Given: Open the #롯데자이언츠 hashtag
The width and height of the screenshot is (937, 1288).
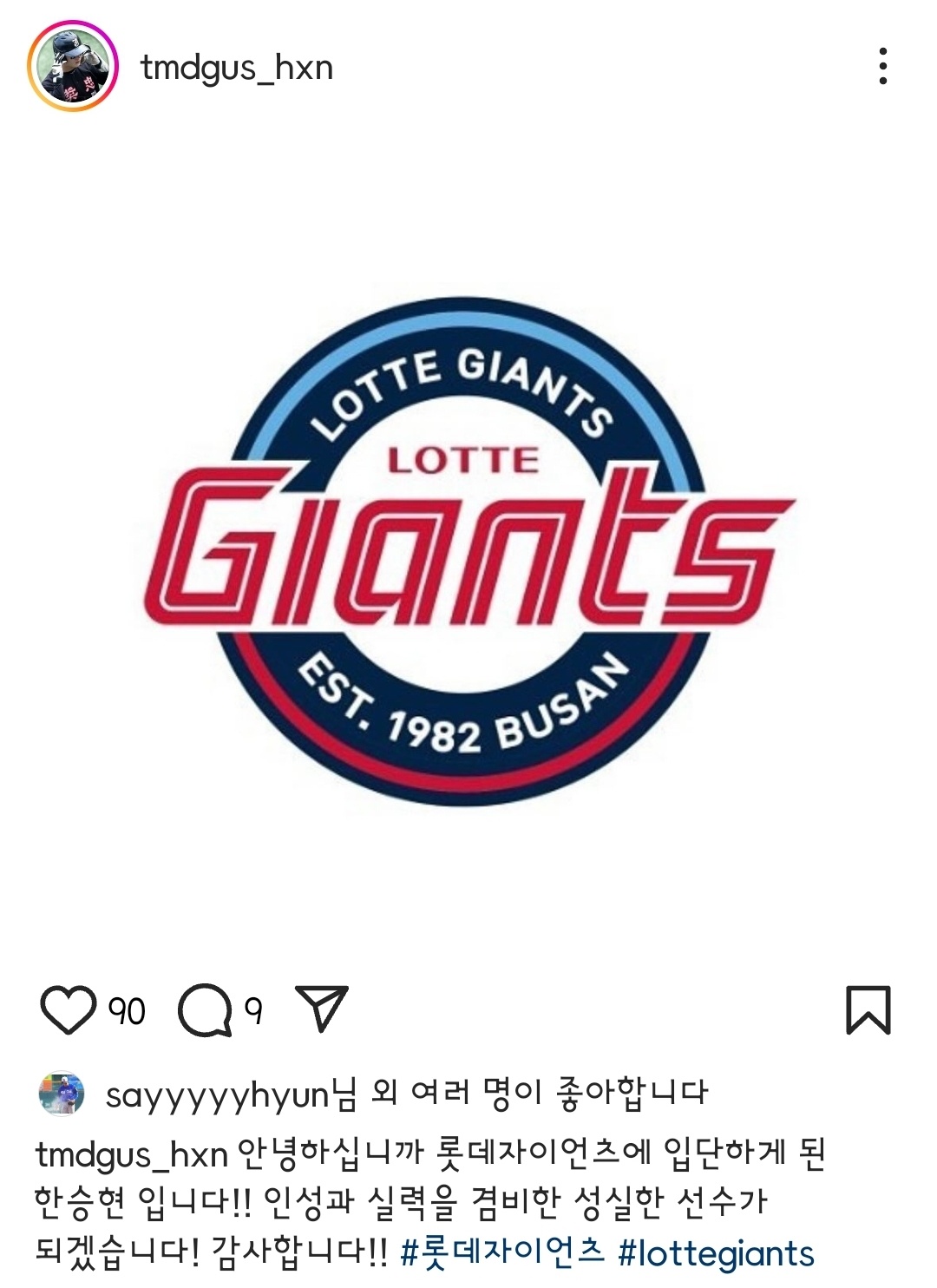Looking at the screenshot, I should [502, 1252].
